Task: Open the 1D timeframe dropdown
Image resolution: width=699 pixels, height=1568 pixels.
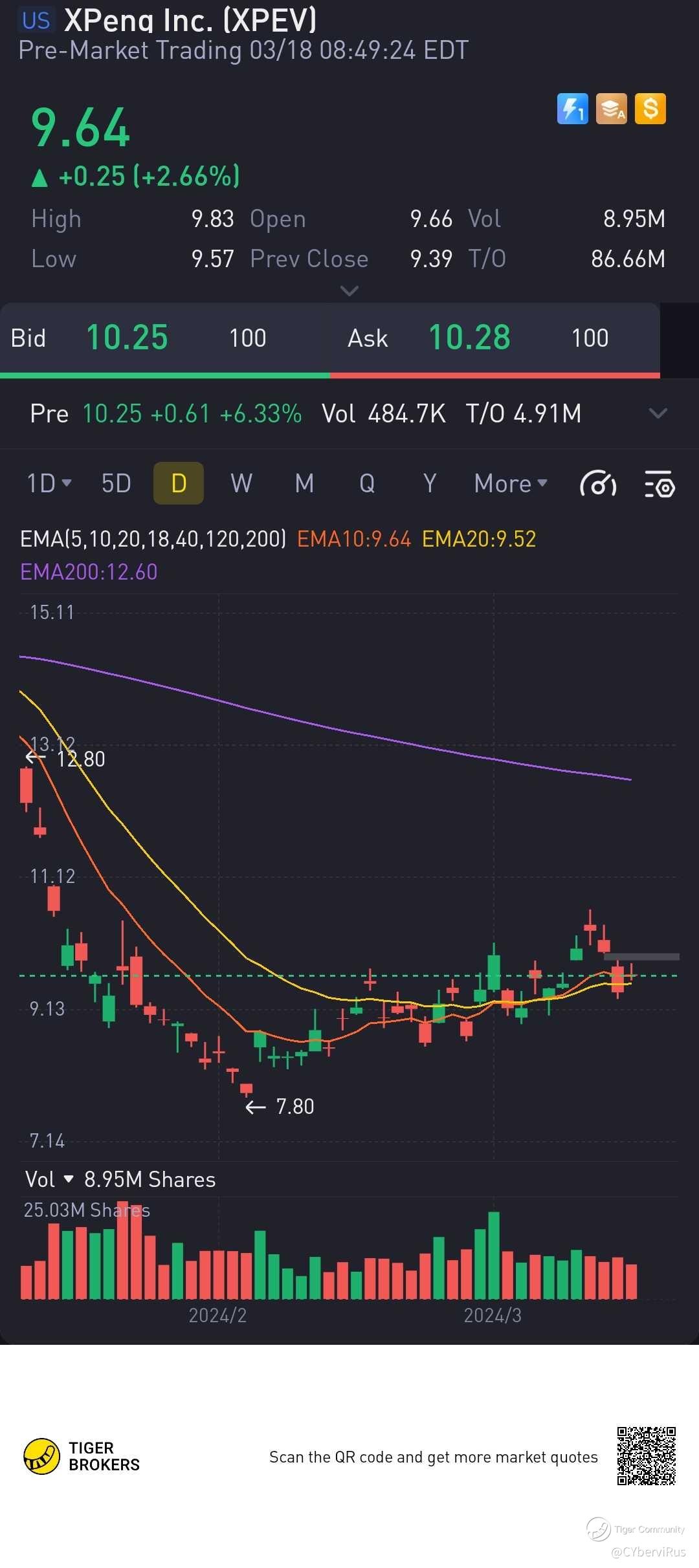Action: [x=49, y=483]
